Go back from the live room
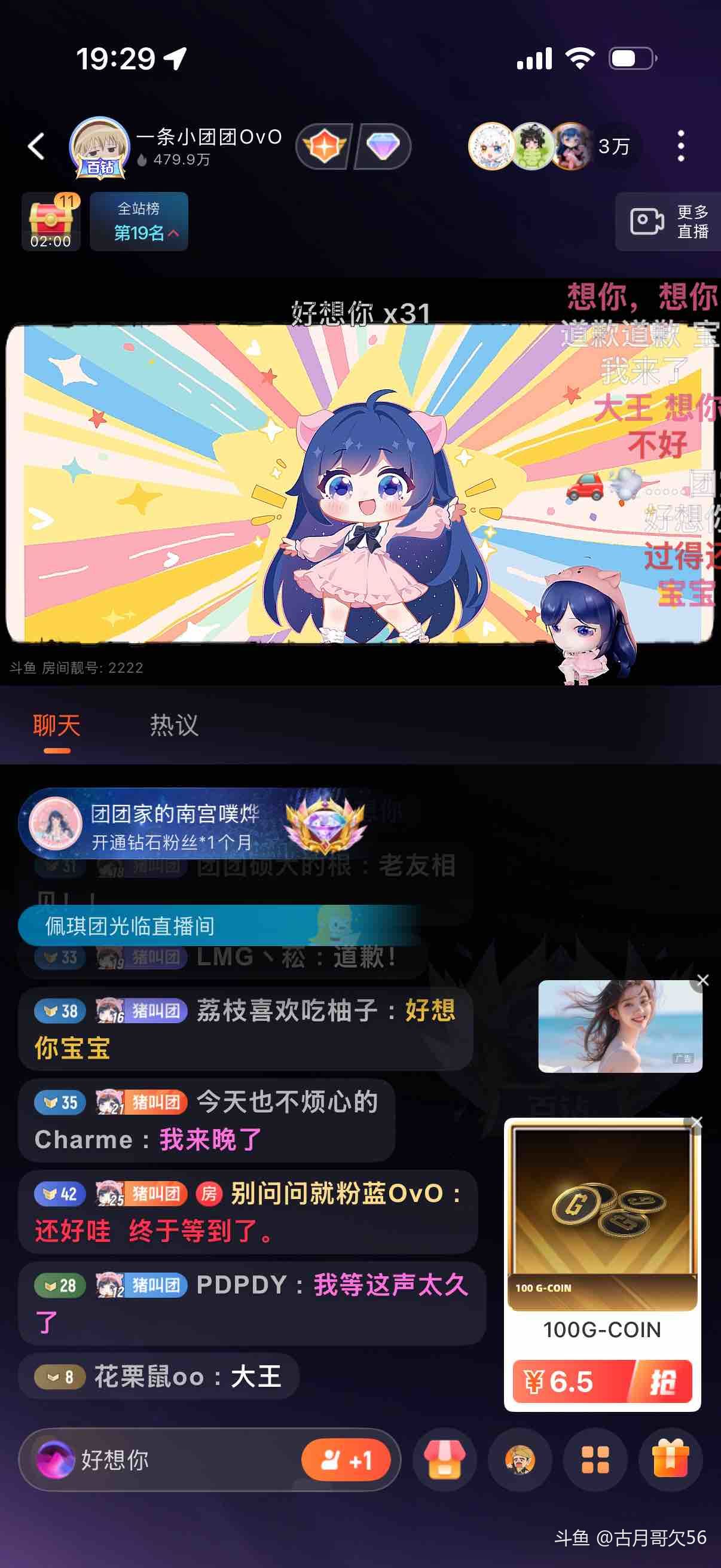The image size is (721, 1568). (36, 147)
